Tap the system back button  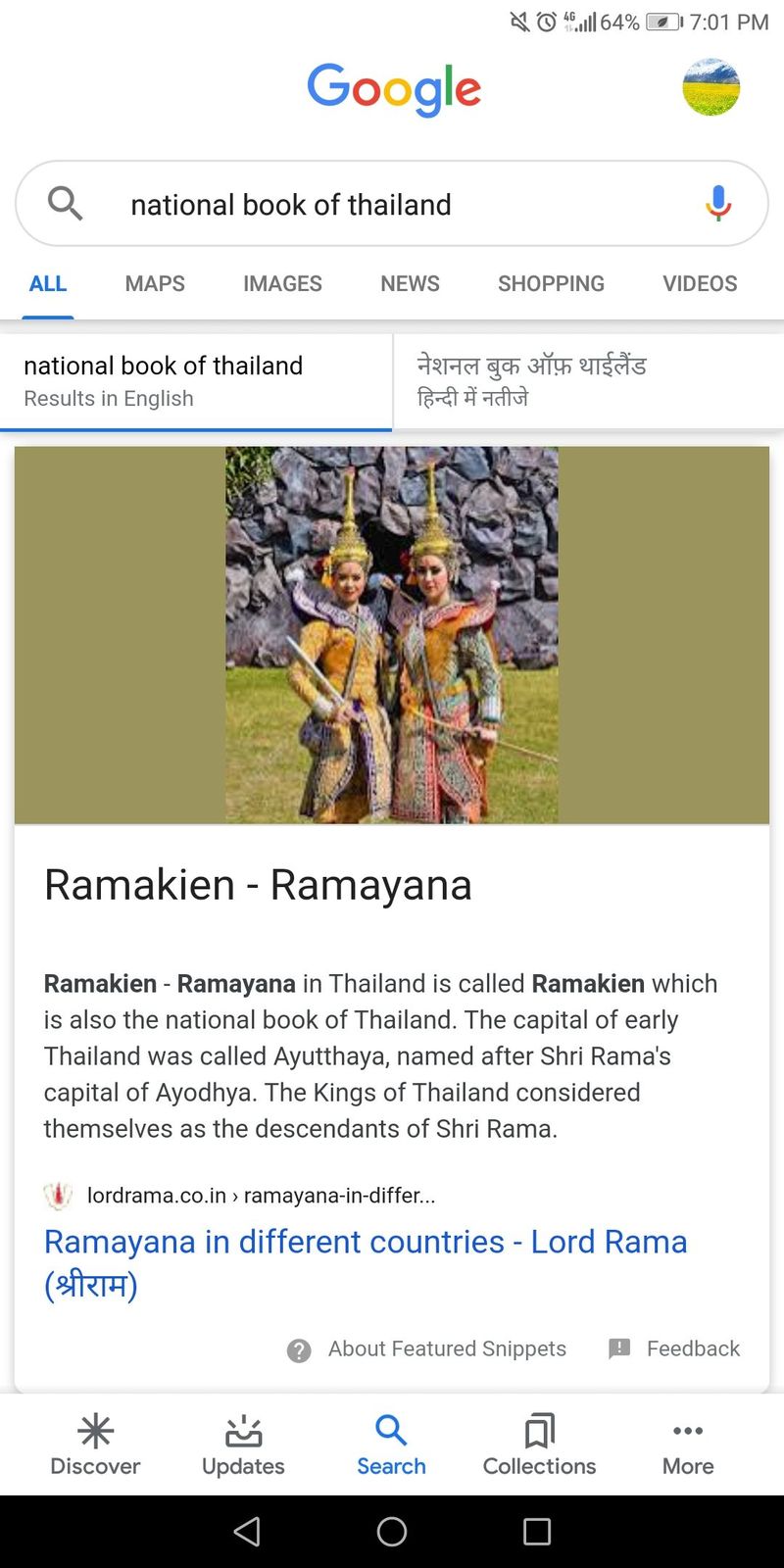247,1532
